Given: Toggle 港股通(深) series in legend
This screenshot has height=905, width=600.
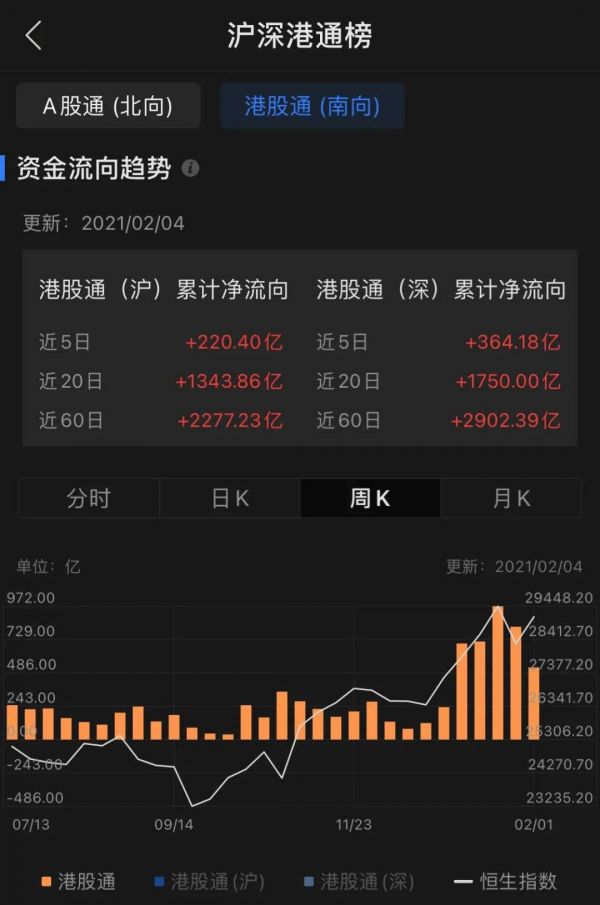Looking at the screenshot, I should [359, 881].
